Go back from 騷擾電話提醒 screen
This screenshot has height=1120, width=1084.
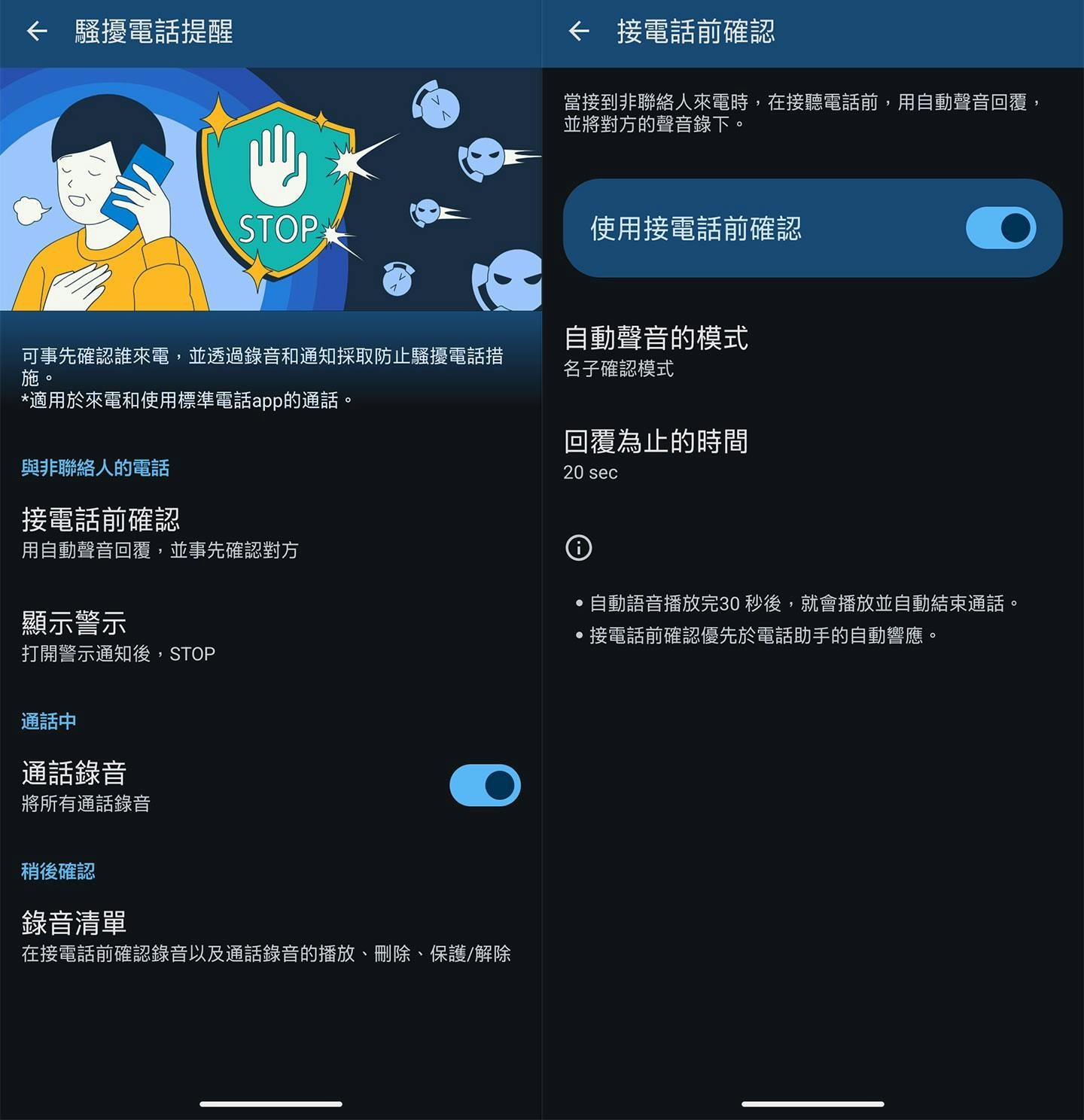click(37, 31)
